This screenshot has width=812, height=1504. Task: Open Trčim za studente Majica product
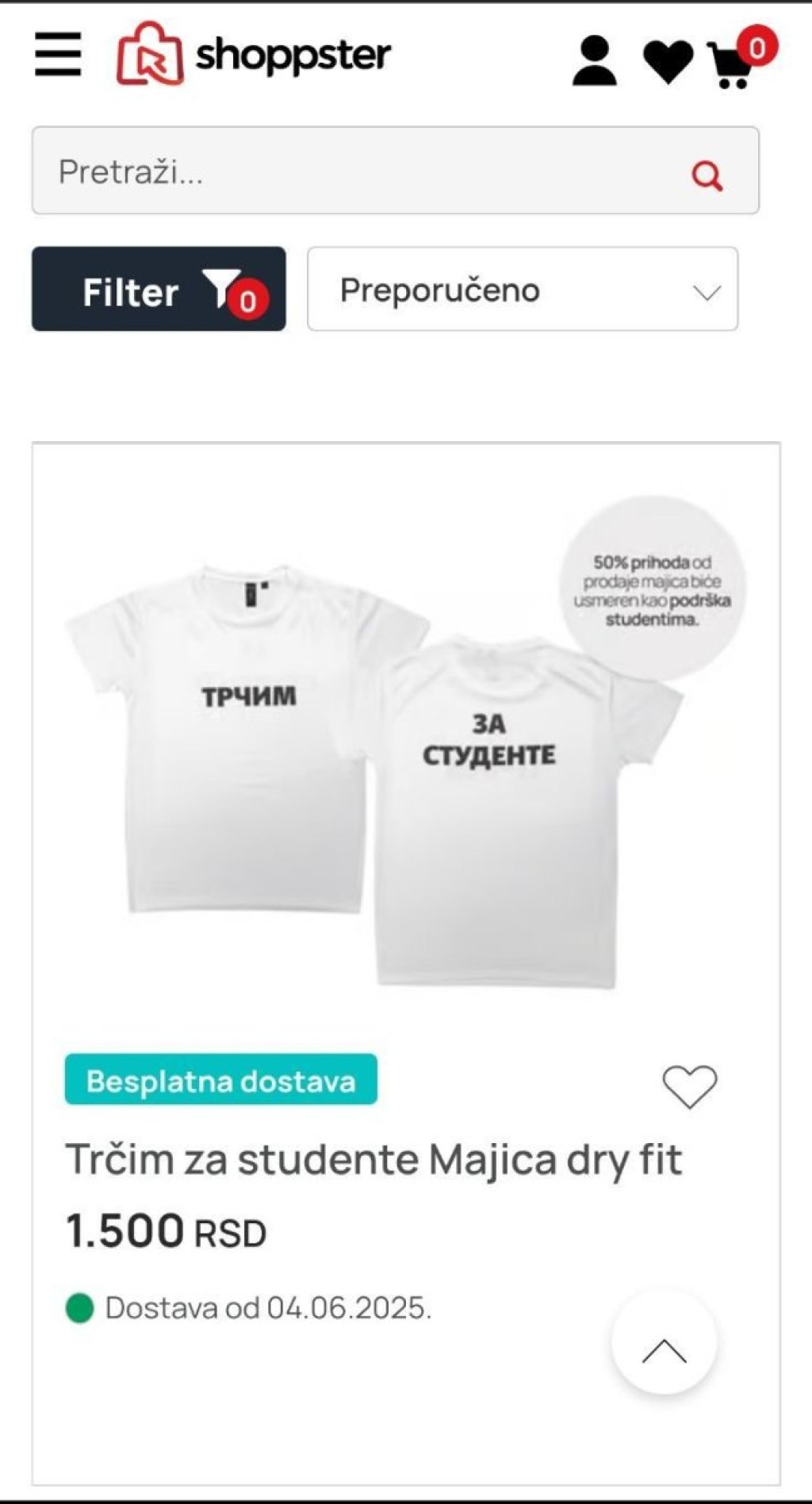373,1160
